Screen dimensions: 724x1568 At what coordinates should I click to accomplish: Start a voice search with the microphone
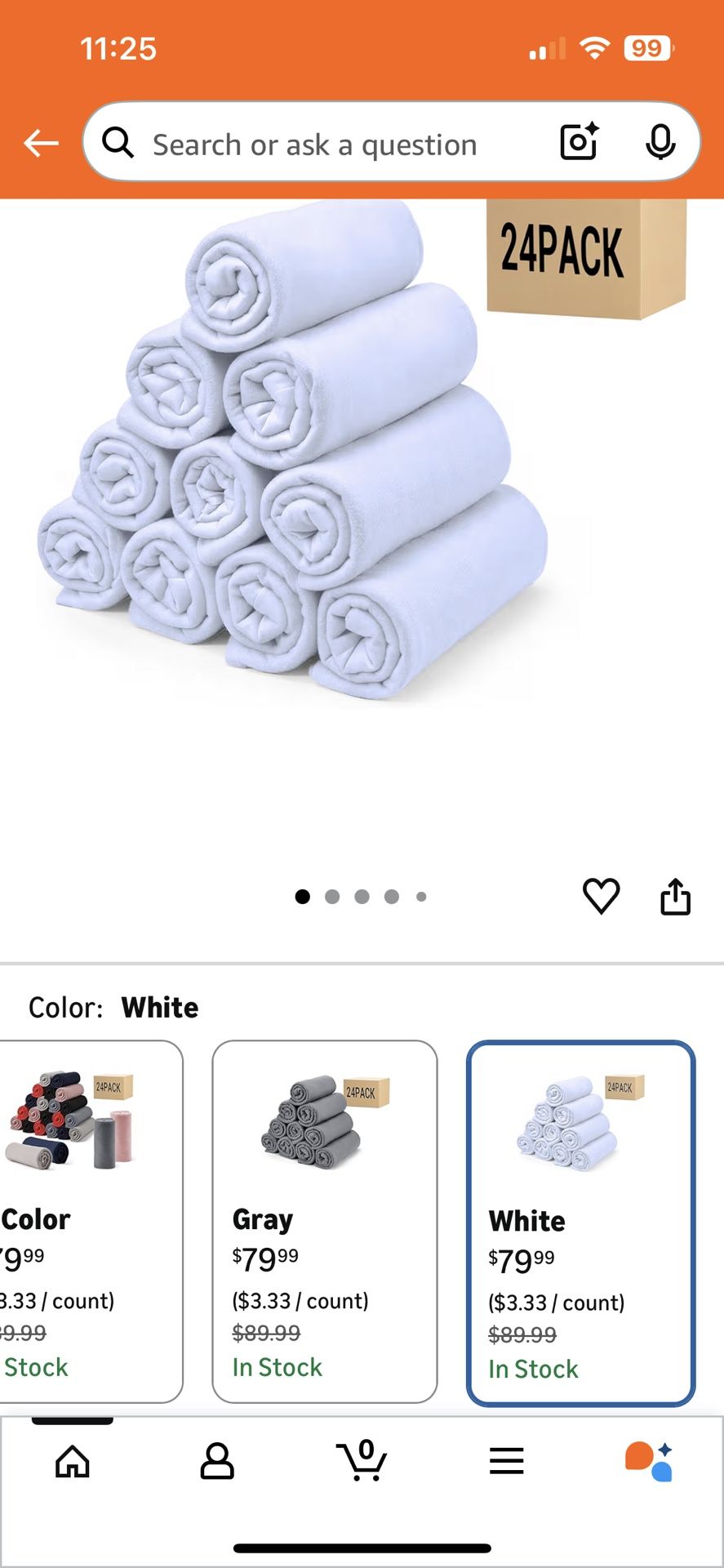point(661,142)
